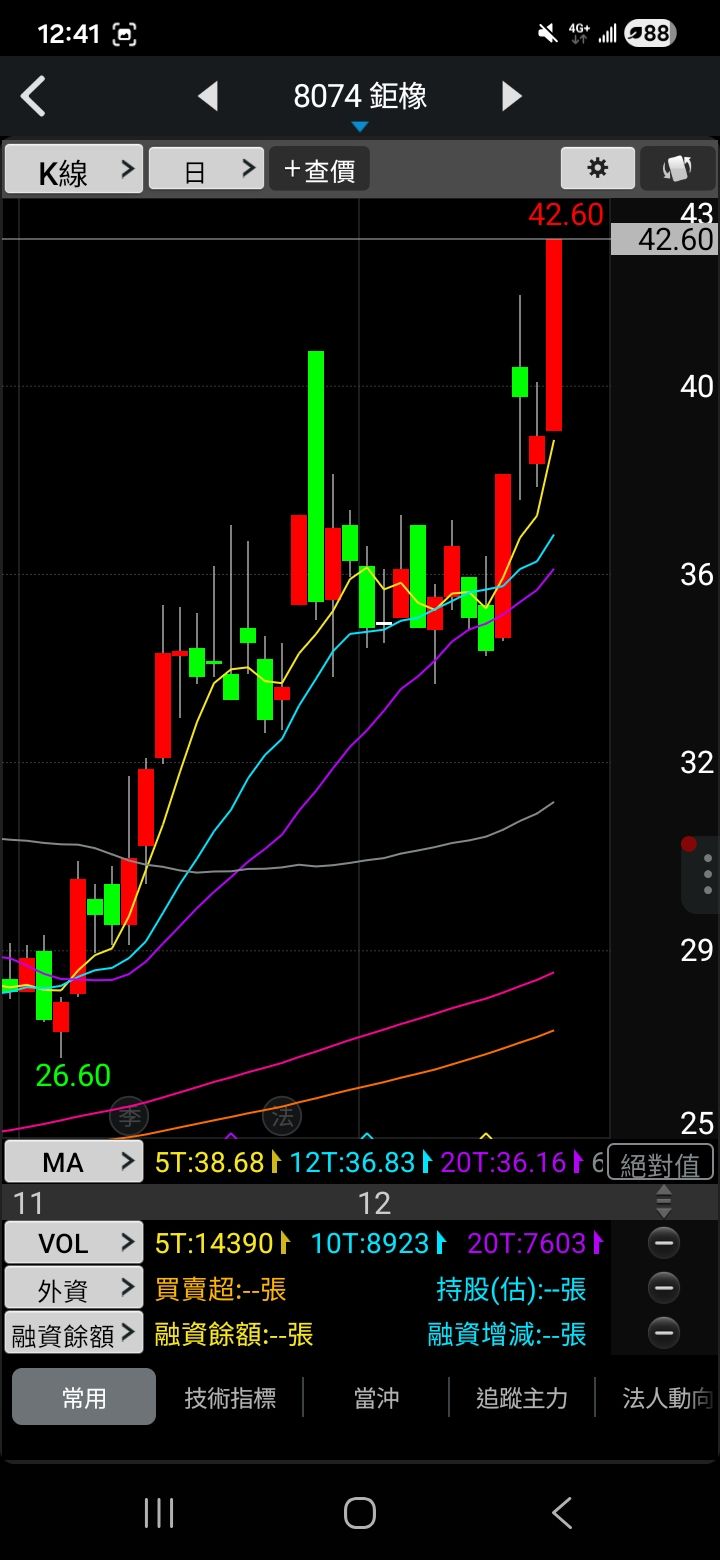The image size is (720, 1560).
Task: Switch to the previous stock
Action: point(208,97)
